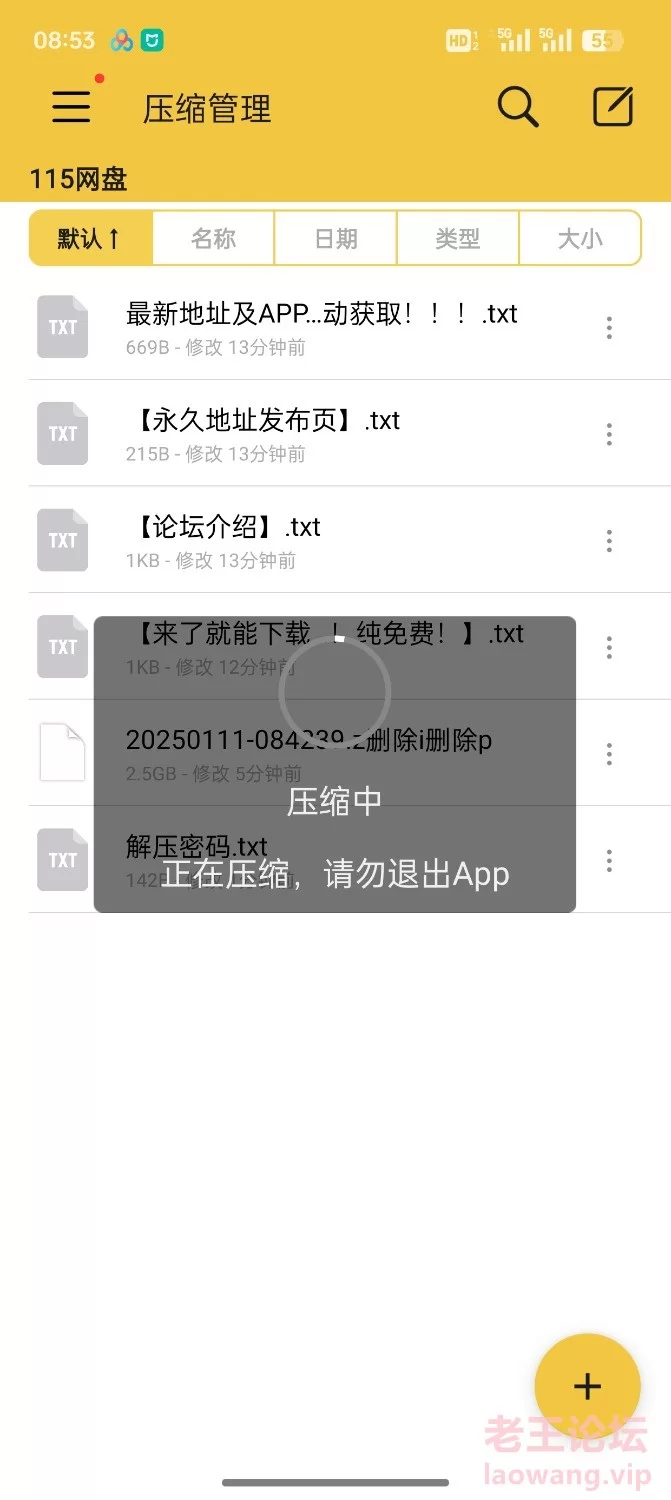Tap the yellow plus add button
The width and height of the screenshot is (671, 1500).
[587, 1386]
